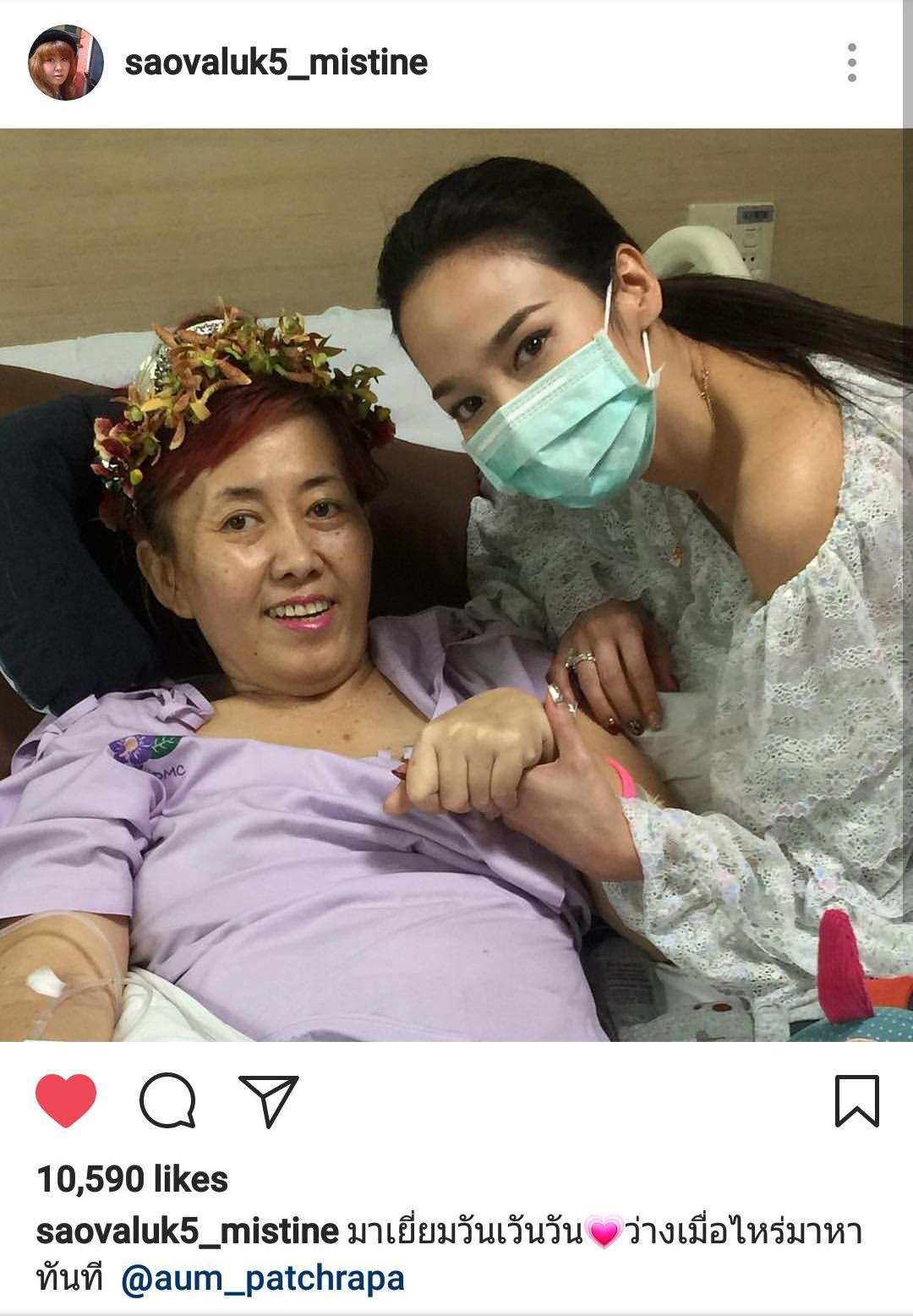Open the saovaluk5_mistine username in the header
Viewport: 913px width, 1316px height.
coord(276,63)
